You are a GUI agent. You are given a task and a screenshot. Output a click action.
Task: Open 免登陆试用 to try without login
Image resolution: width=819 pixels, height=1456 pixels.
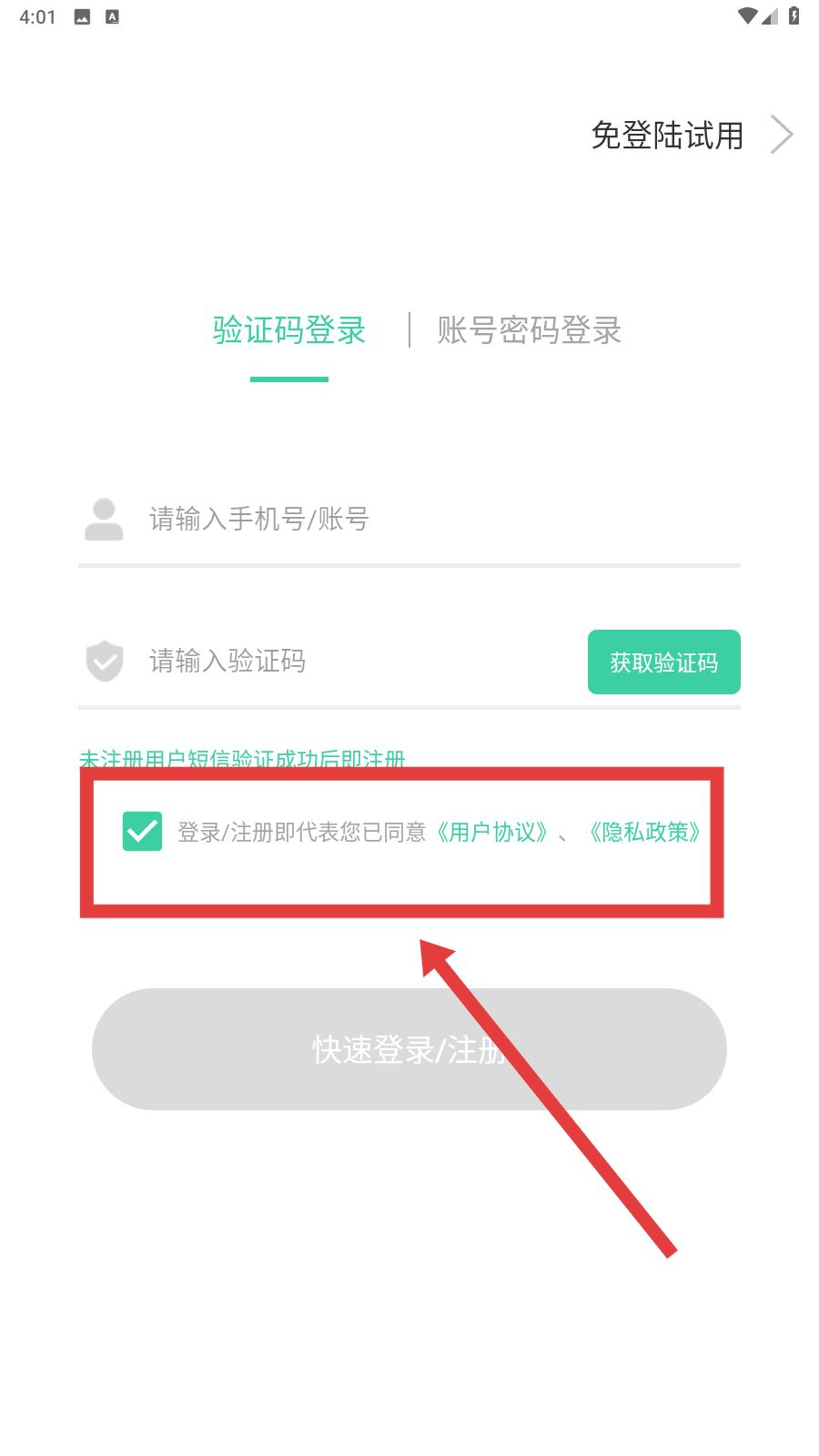[x=692, y=135]
